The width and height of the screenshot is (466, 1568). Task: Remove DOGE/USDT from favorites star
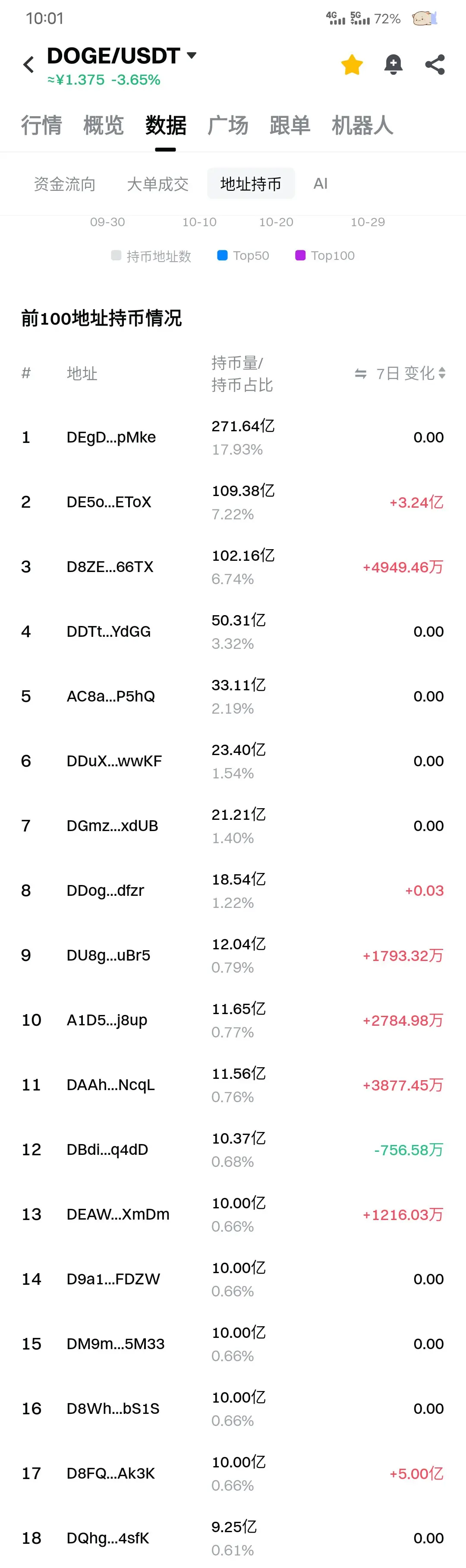click(352, 64)
